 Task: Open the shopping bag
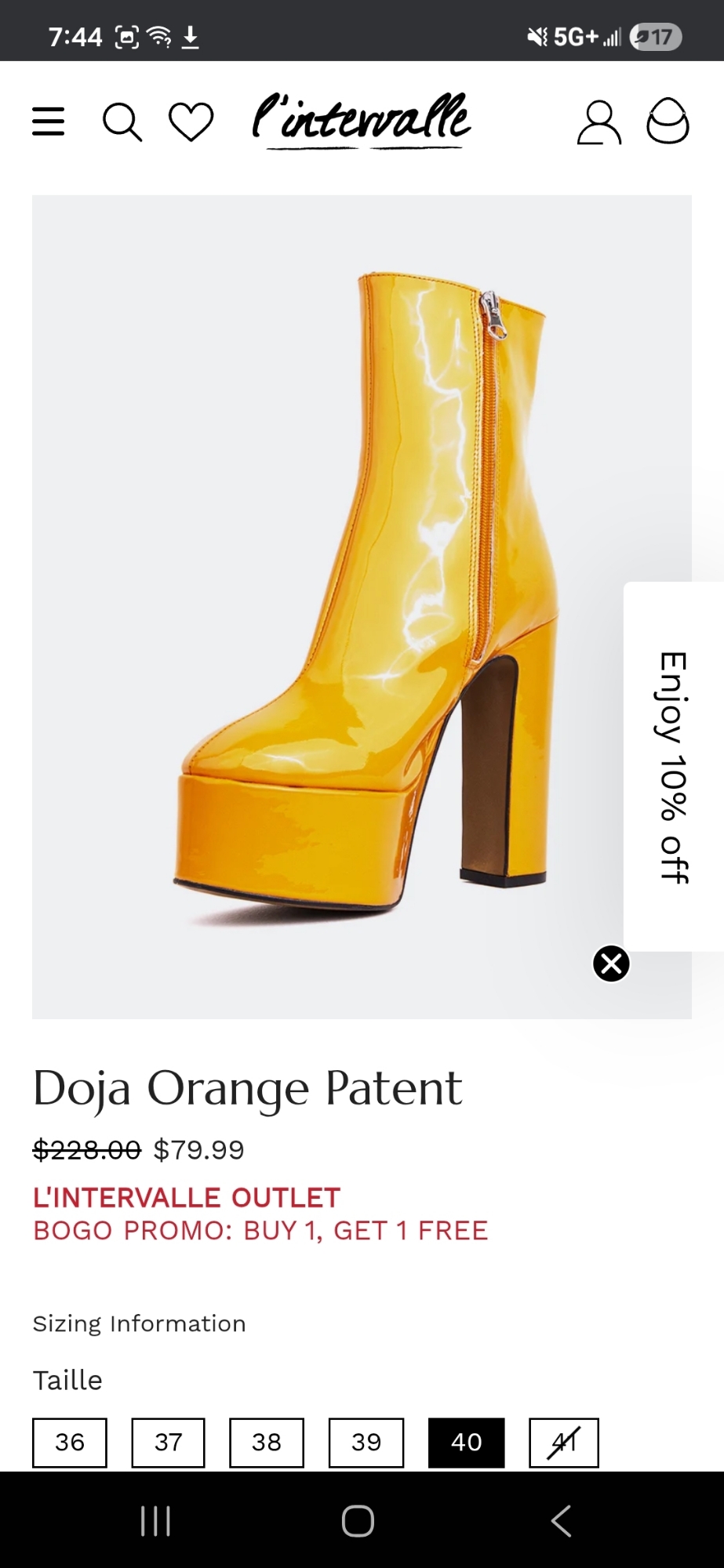coord(668,121)
